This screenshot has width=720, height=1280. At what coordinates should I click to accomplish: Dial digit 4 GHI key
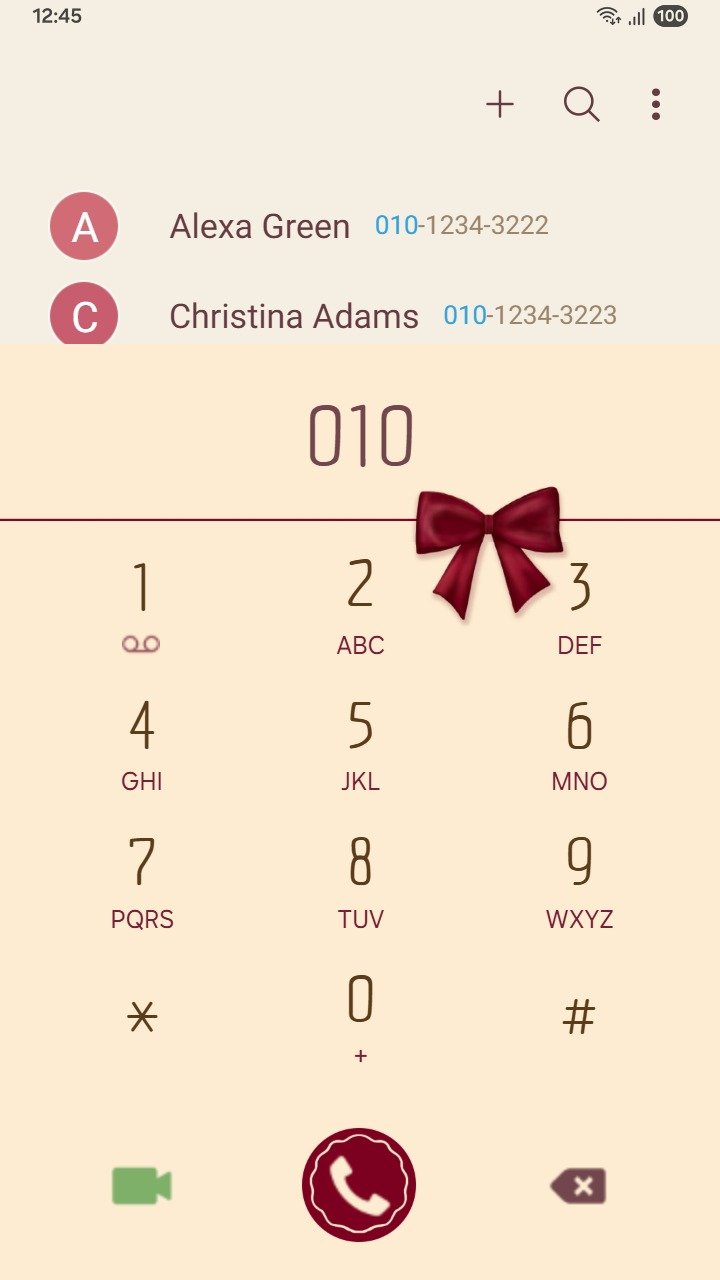click(141, 743)
